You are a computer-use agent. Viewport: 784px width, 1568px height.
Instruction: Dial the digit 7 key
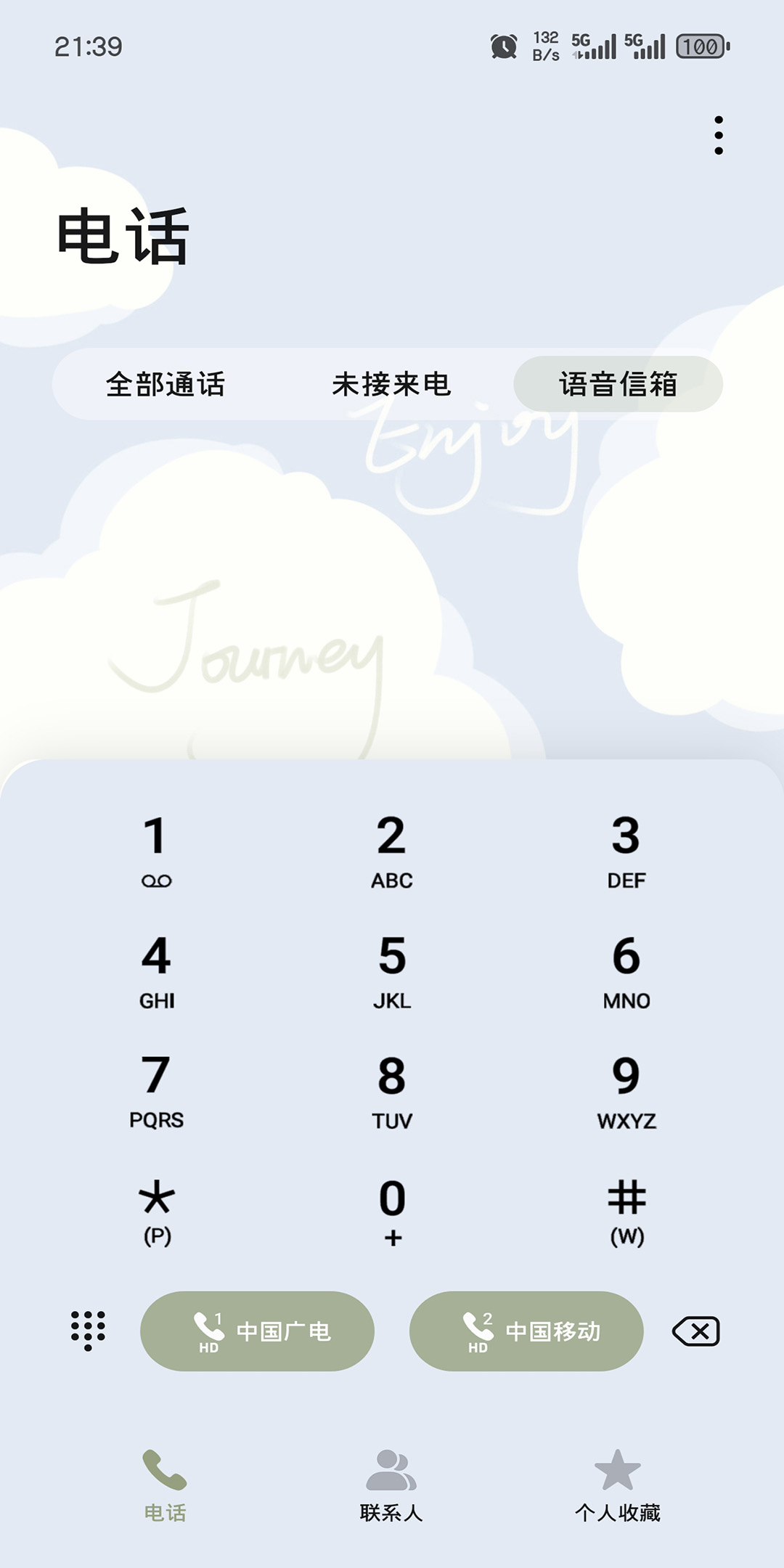pos(156,1090)
